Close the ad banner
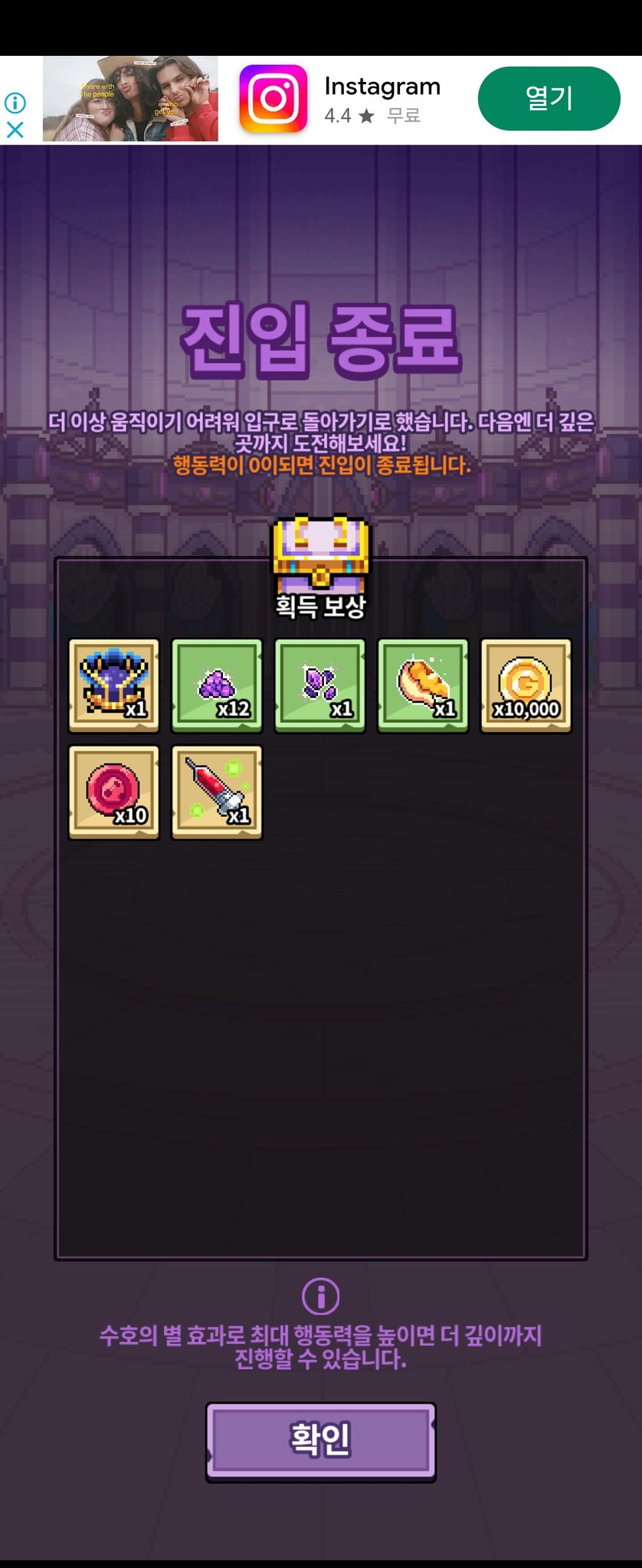Viewport: 642px width, 1568px height. coord(15,130)
